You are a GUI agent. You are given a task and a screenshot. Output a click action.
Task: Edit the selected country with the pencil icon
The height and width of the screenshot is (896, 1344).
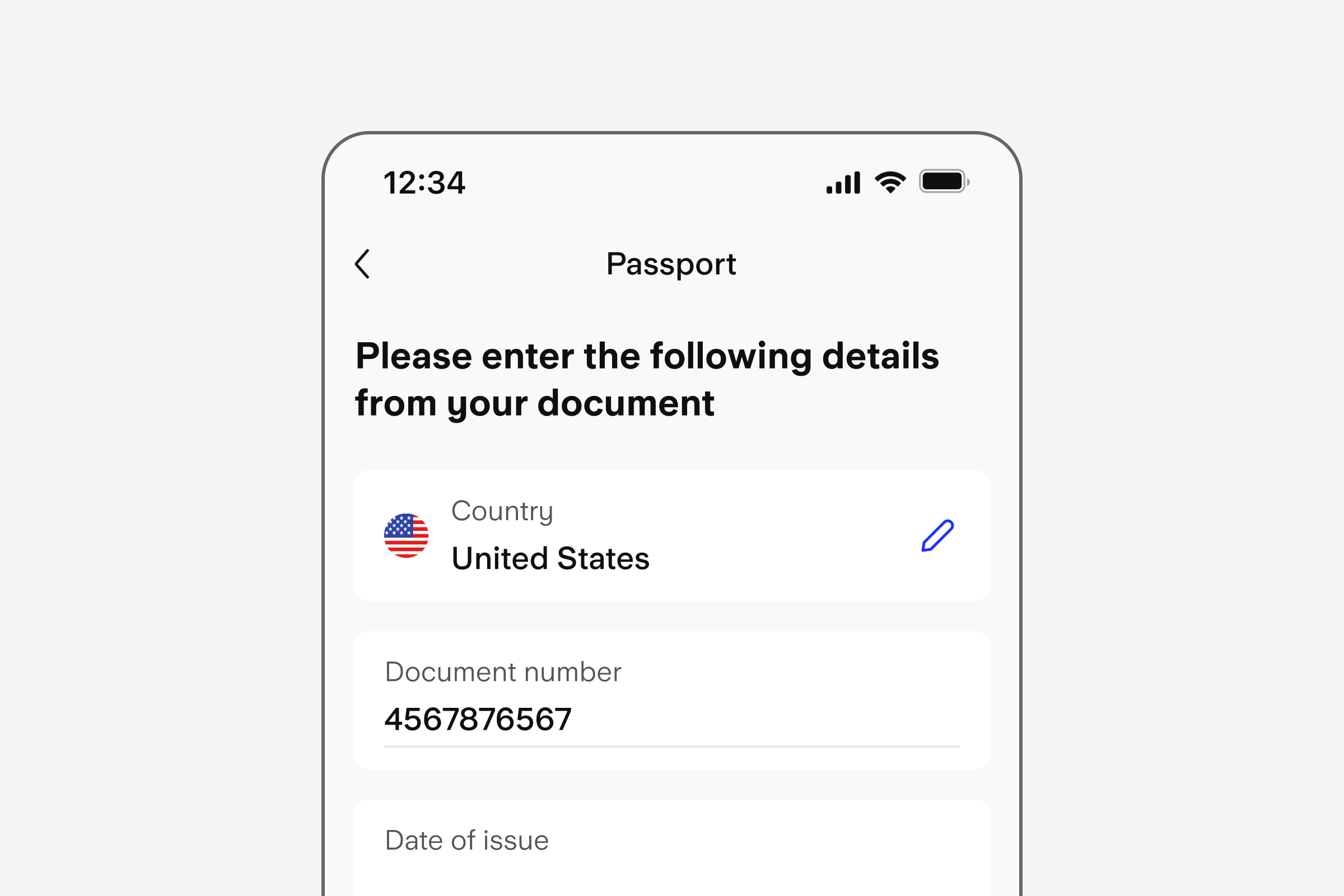[x=937, y=536]
